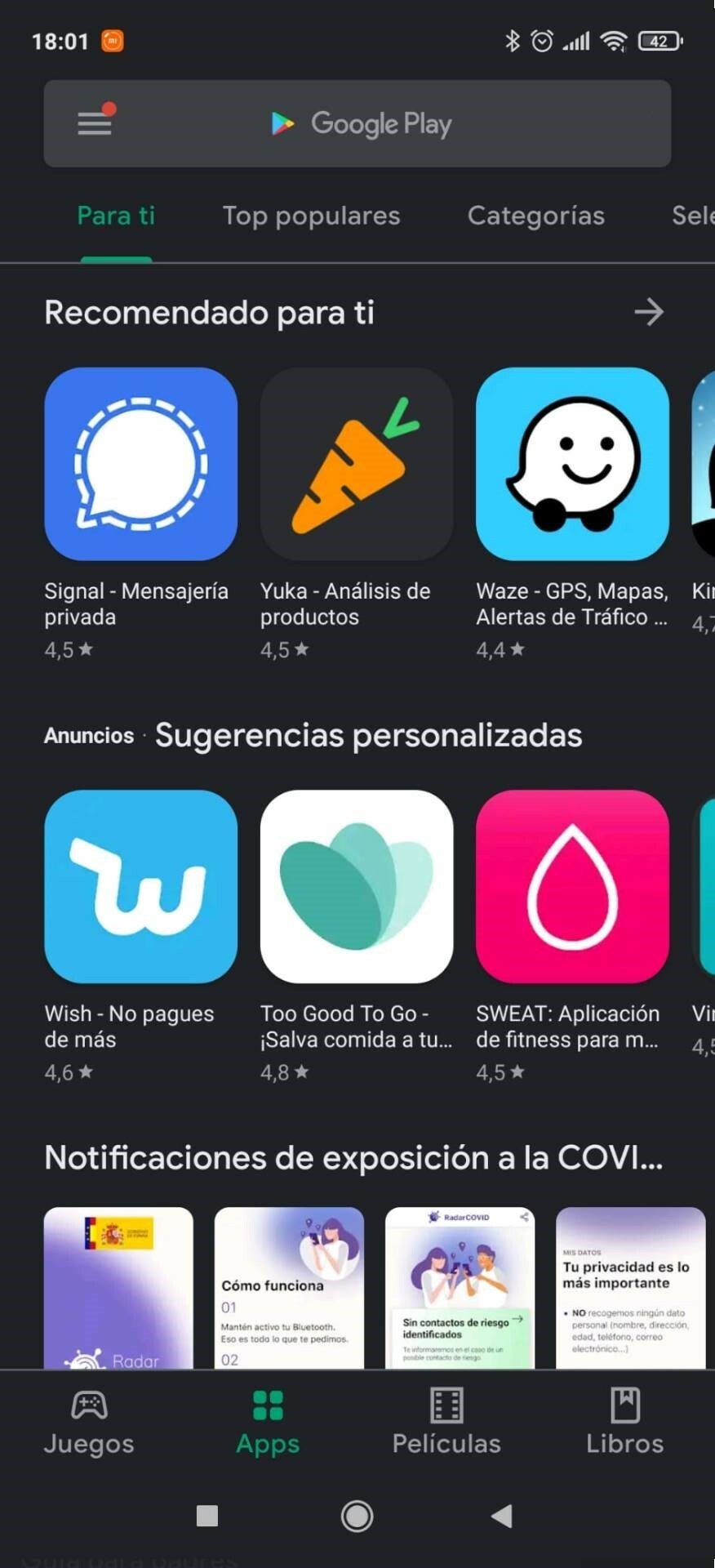Screen dimensions: 715x1568
Task: Select the Para ti tab
Action: click(x=116, y=216)
